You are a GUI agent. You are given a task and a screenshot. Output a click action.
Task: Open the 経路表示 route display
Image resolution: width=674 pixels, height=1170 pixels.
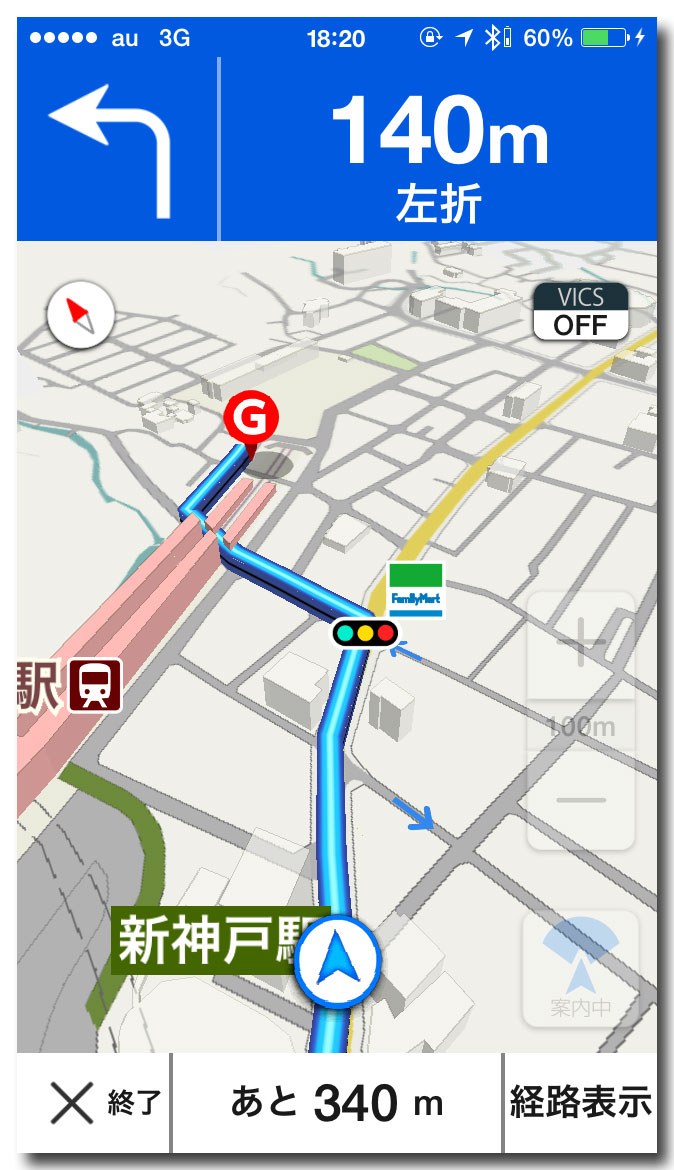click(x=581, y=1103)
